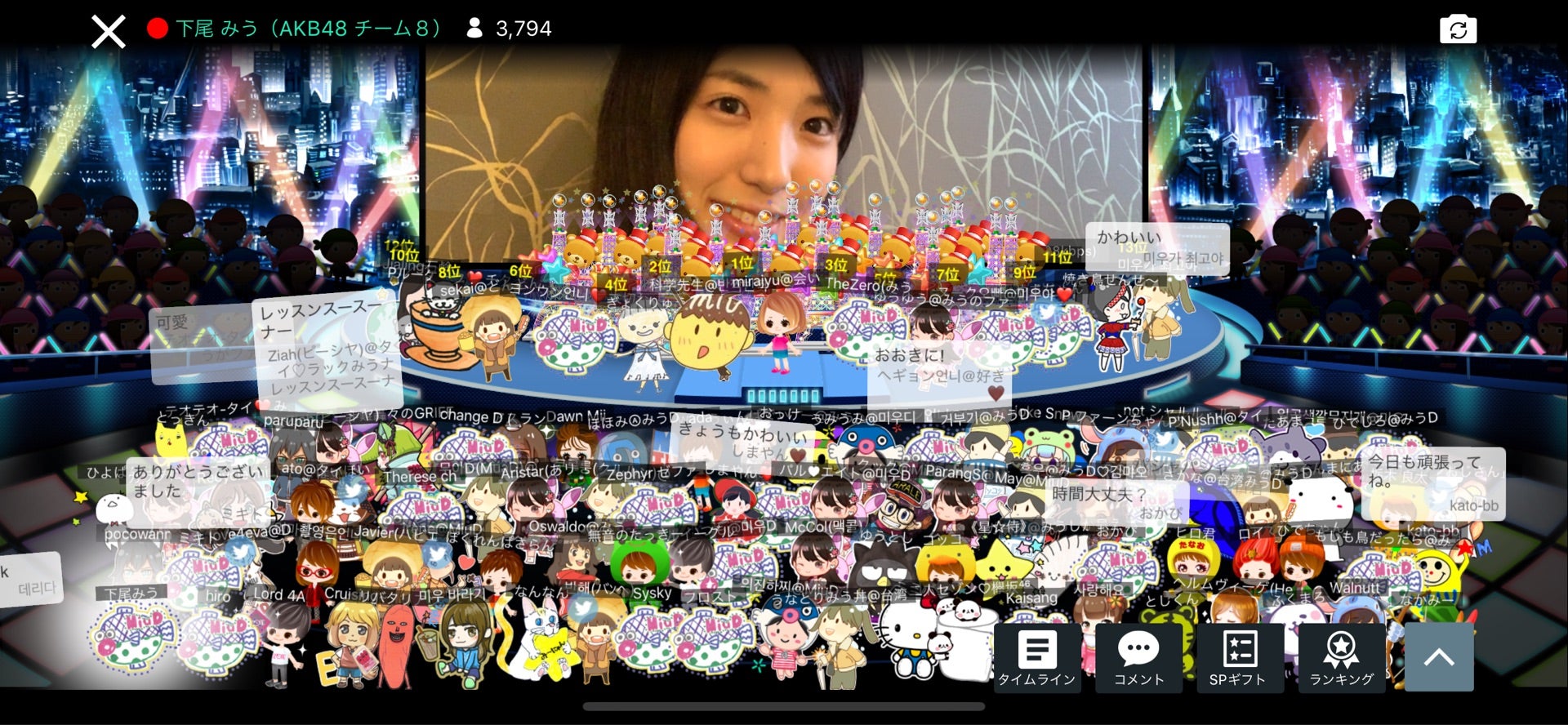View the ランキング ranking list
The height and width of the screenshot is (725, 1568).
[1341, 657]
